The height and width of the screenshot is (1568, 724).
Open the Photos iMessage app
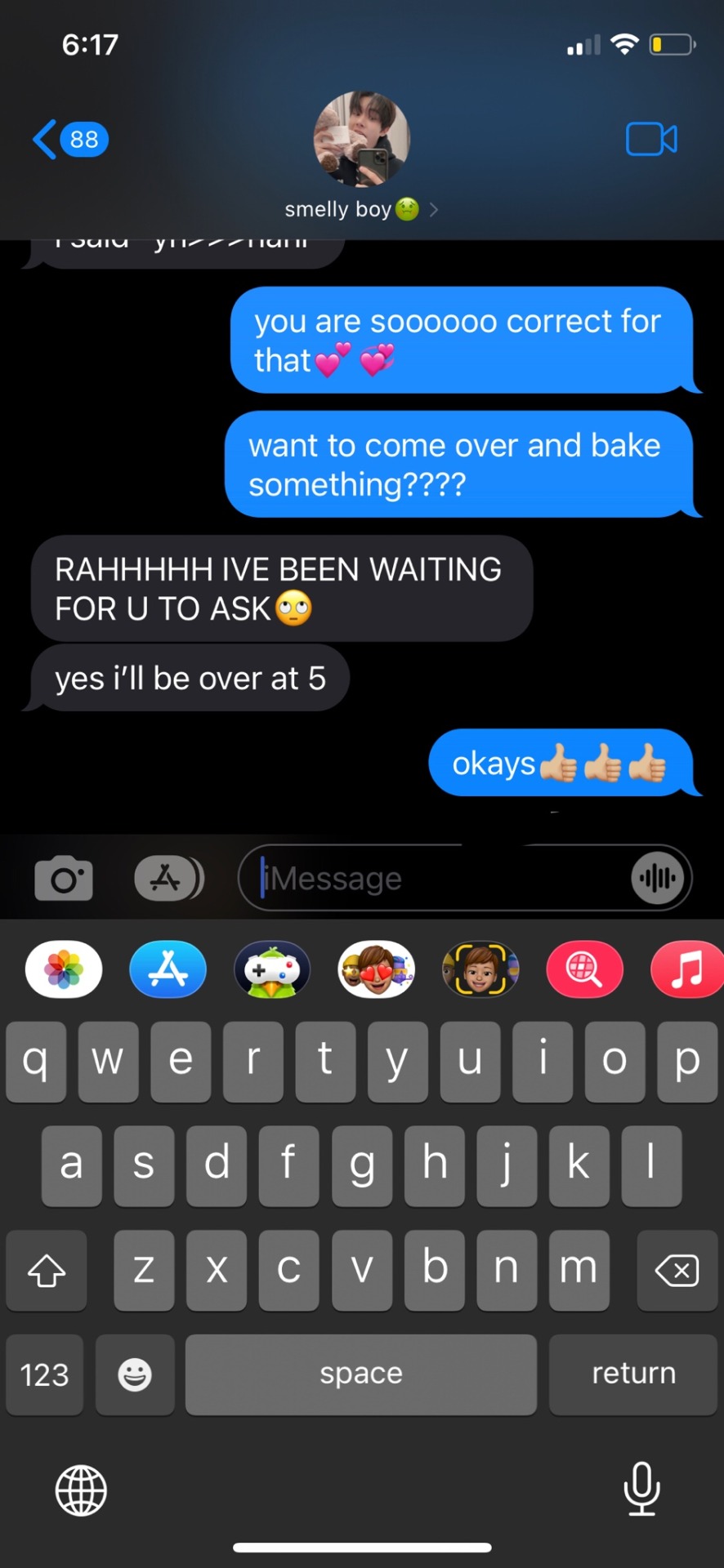click(64, 969)
